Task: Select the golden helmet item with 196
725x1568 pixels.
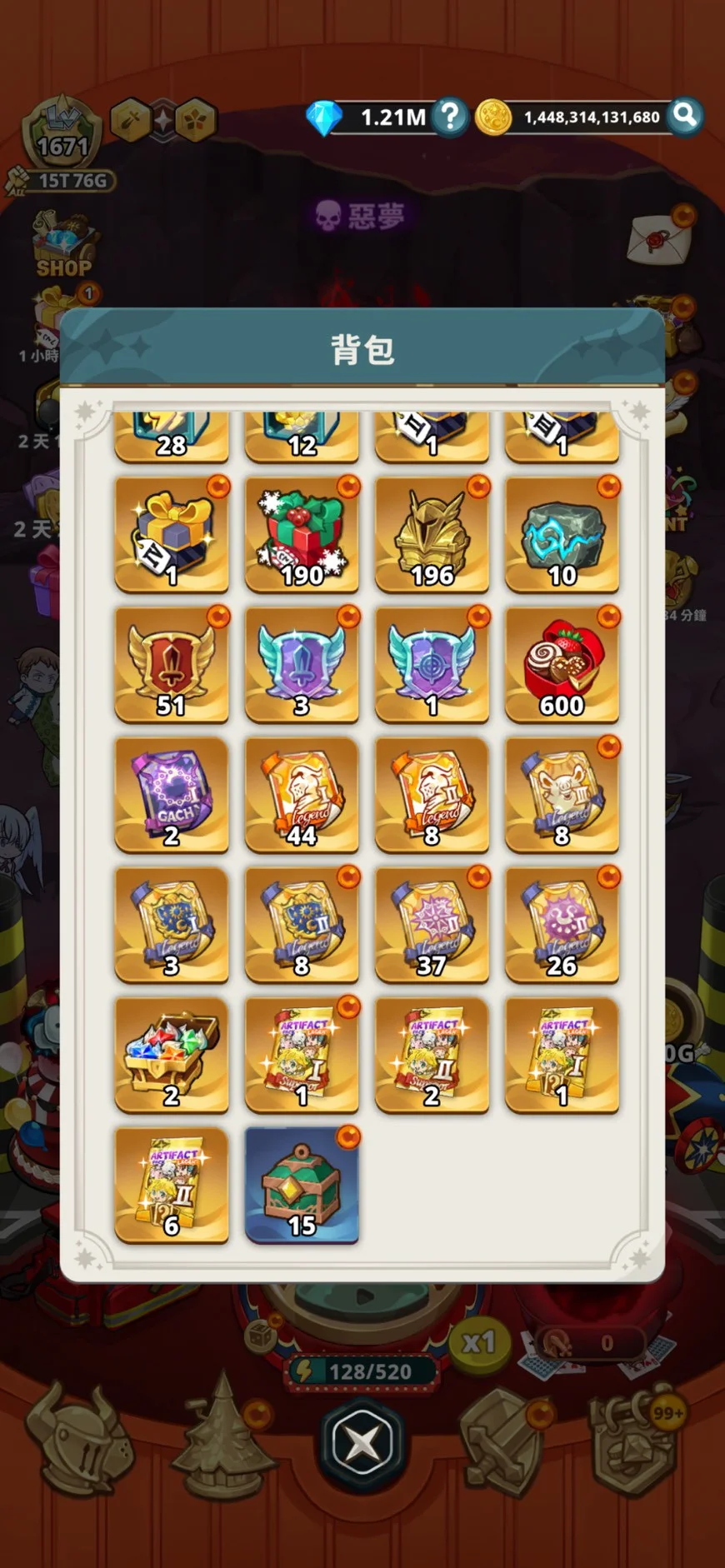Action: [x=432, y=535]
